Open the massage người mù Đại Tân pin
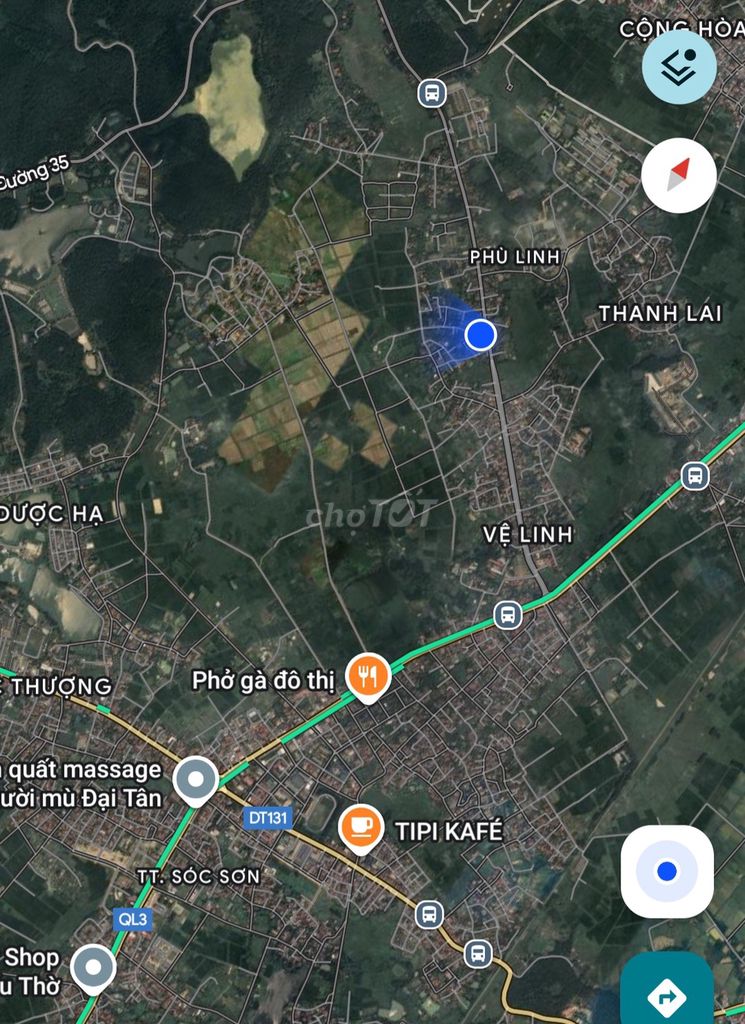 pos(196,780)
